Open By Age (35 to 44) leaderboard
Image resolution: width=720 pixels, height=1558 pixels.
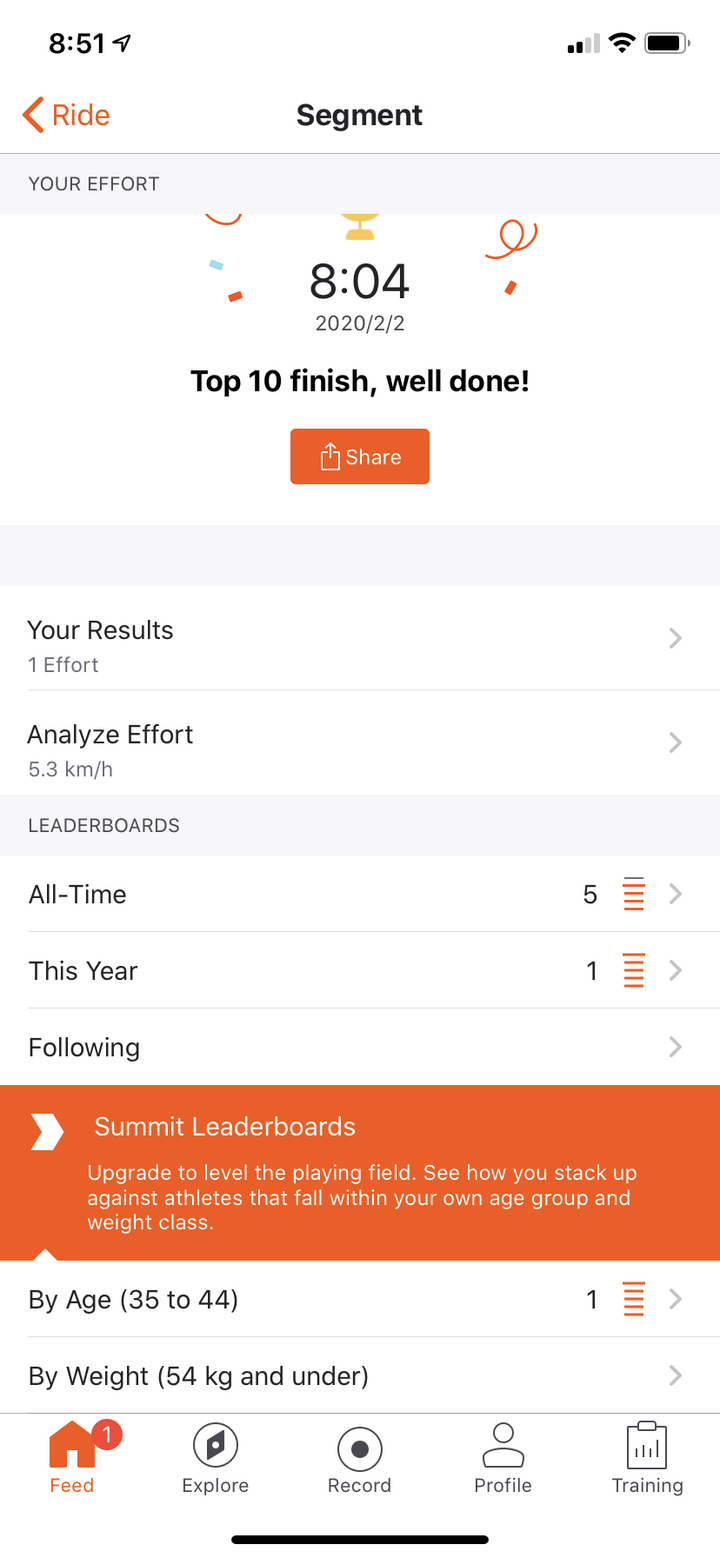[x=360, y=1299]
